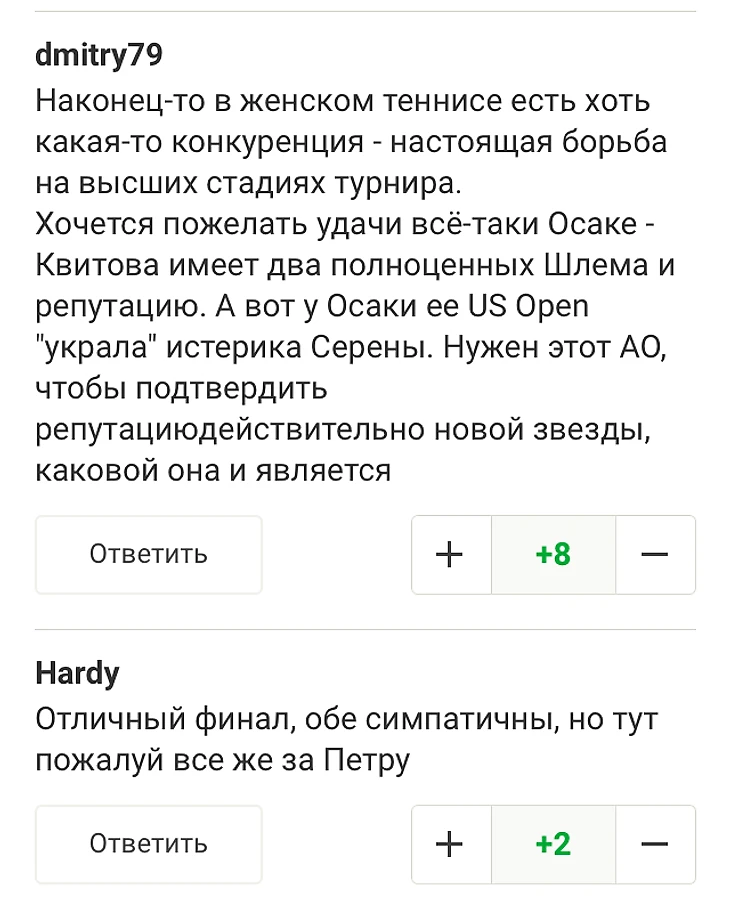
Task: Open Hardy's profile
Action: 77,674
